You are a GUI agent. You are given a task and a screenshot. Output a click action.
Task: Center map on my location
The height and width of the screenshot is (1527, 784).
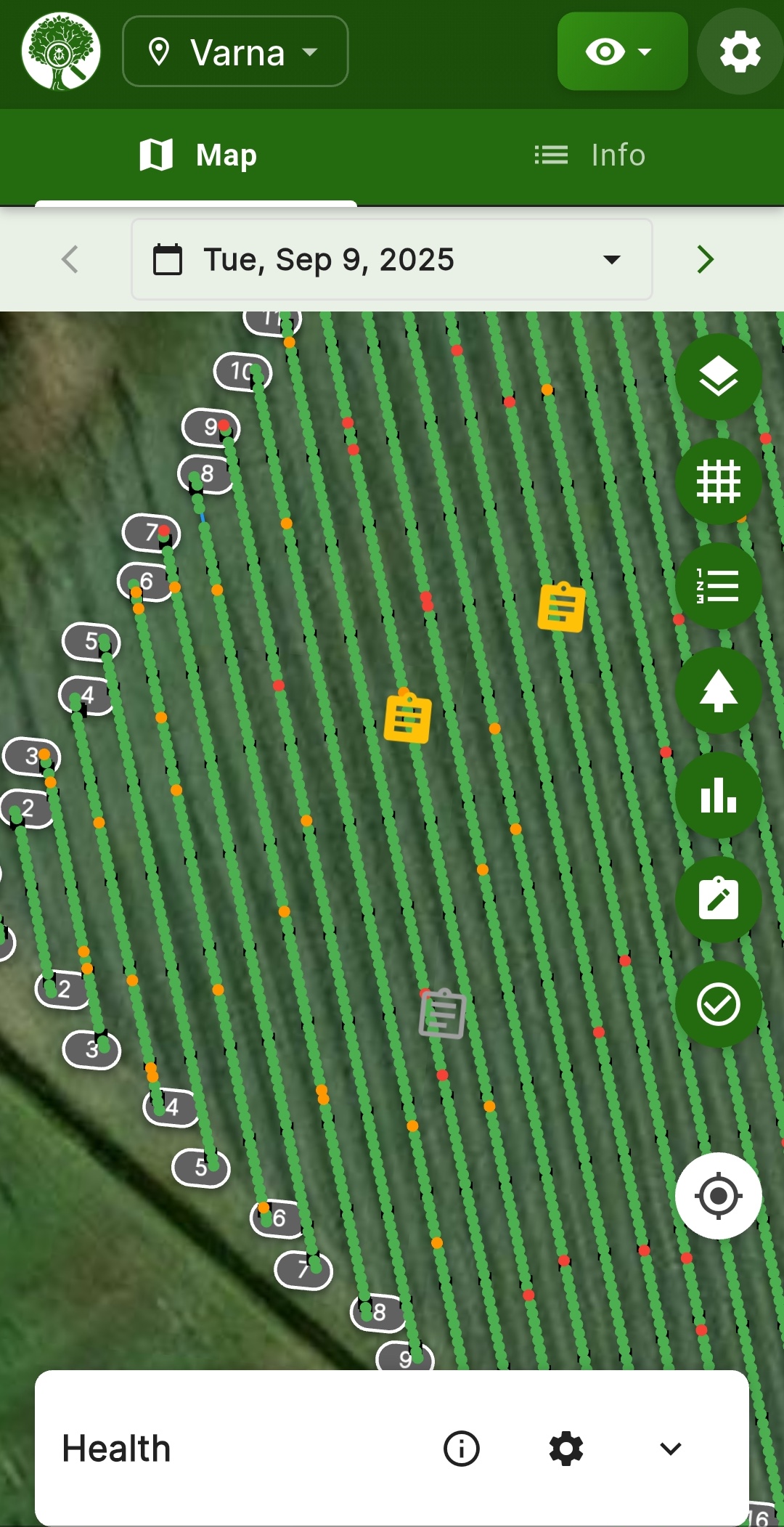click(718, 1195)
